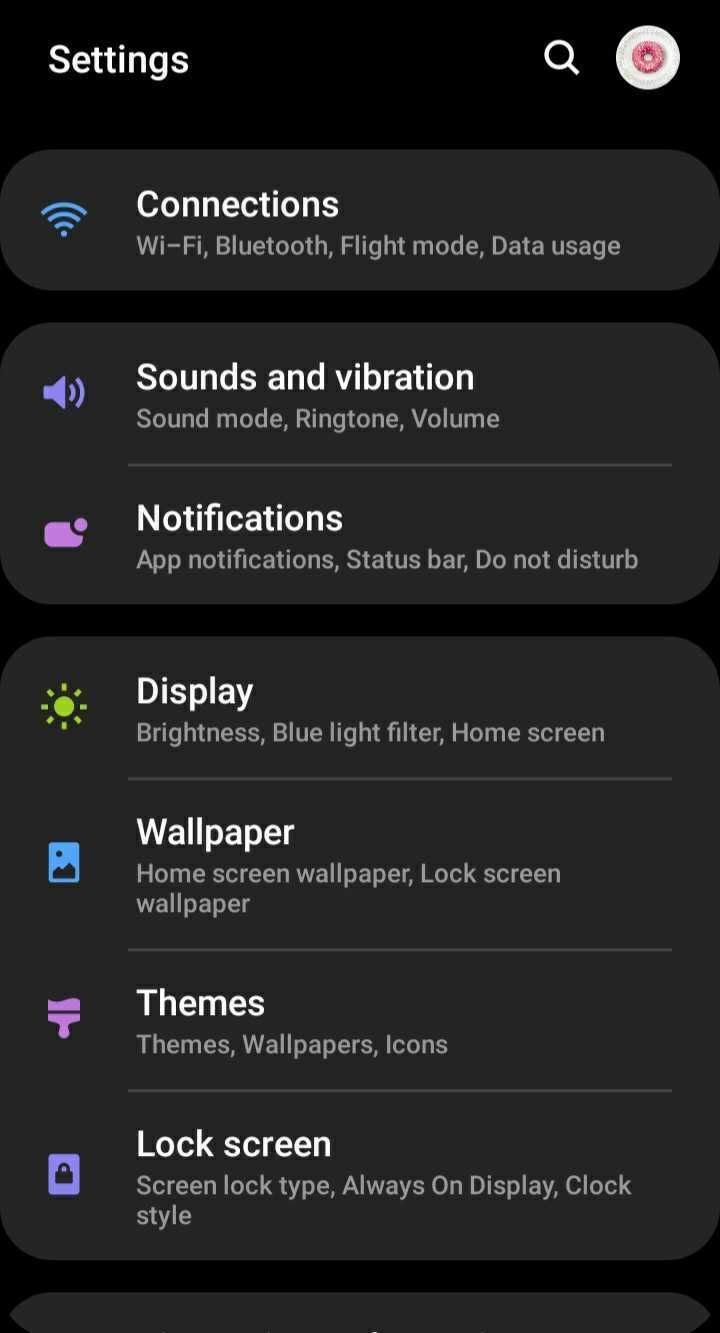Tap the profile avatar in the top corner
Viewport: 720px width, 1333px height.
646,58
